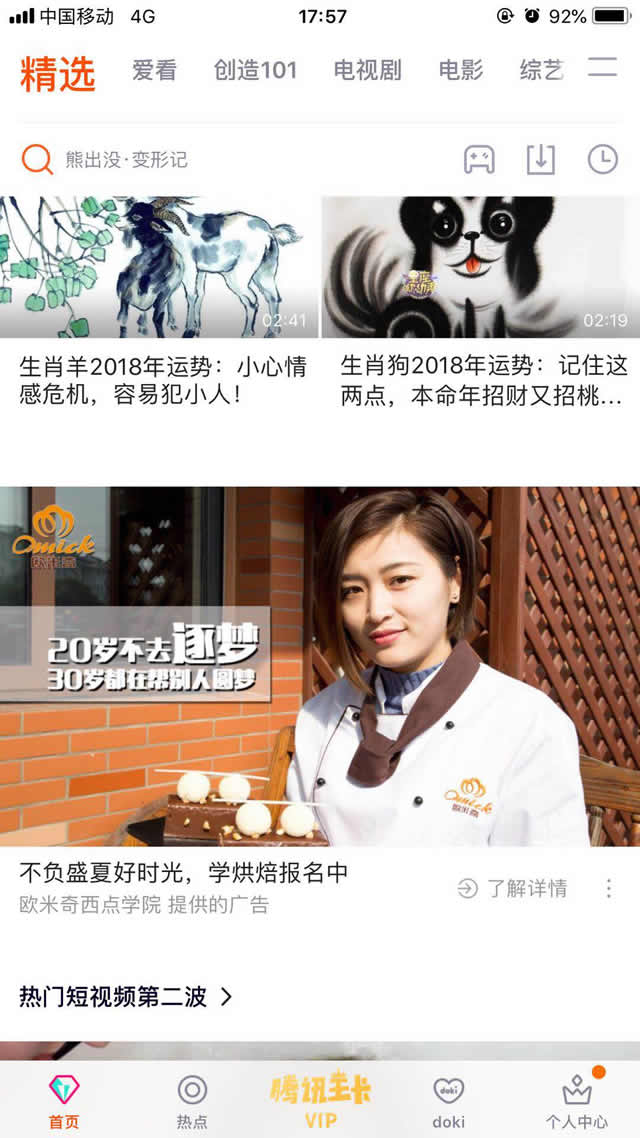View watch history clock icon
The image size is (640, 1138).
coord(602,159)
